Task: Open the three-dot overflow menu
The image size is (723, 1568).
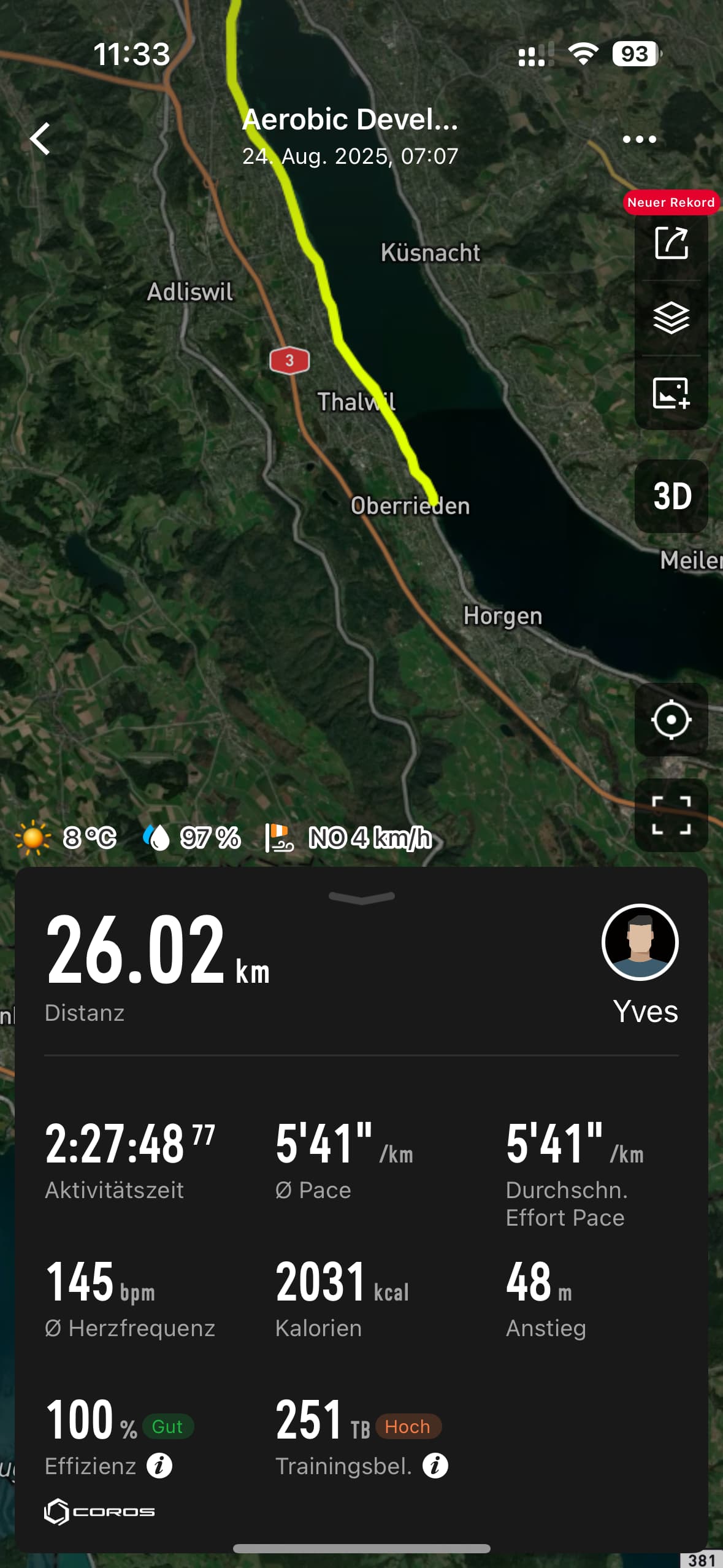Action: click(640, 139)
